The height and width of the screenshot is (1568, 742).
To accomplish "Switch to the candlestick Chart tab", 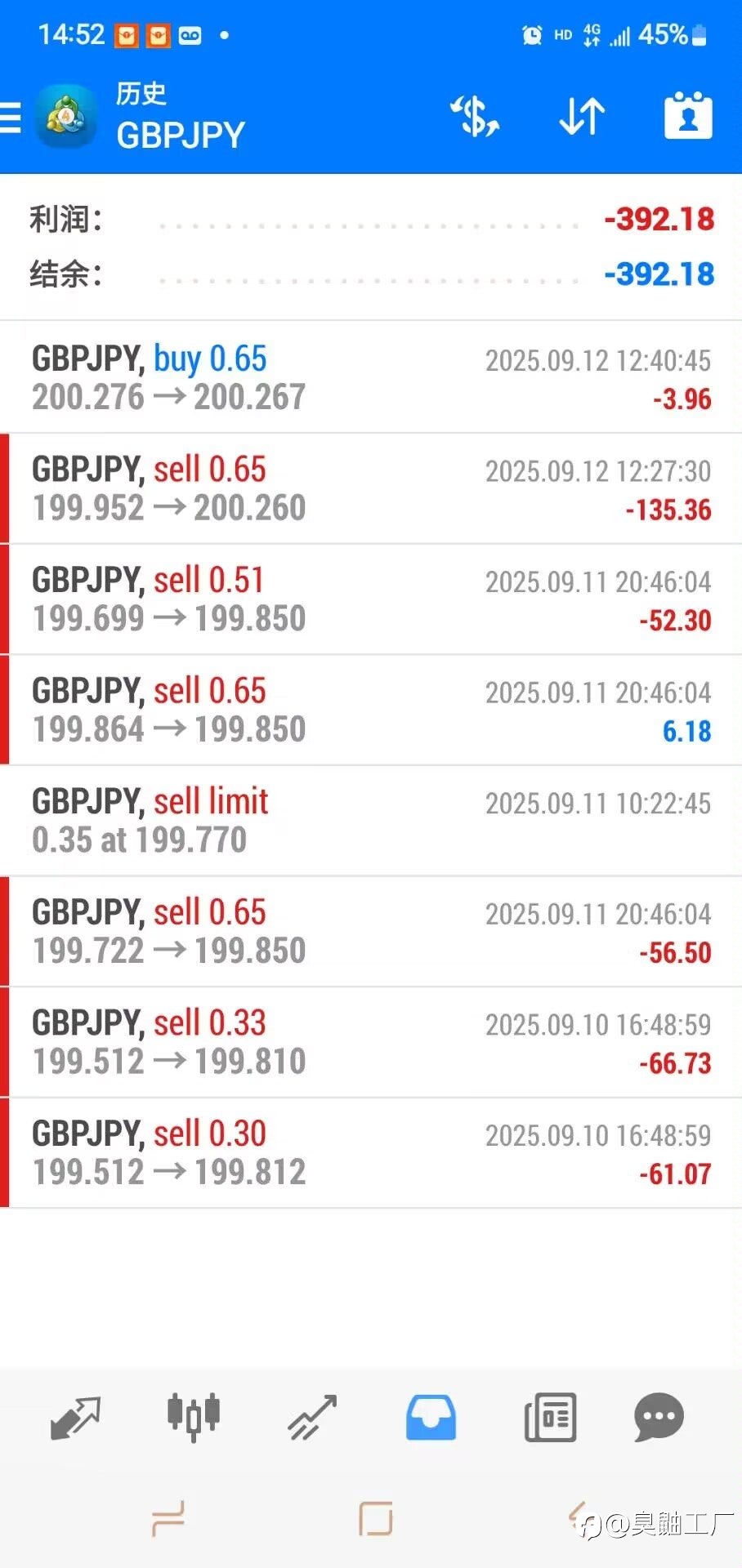I will tap(194, 1417).
